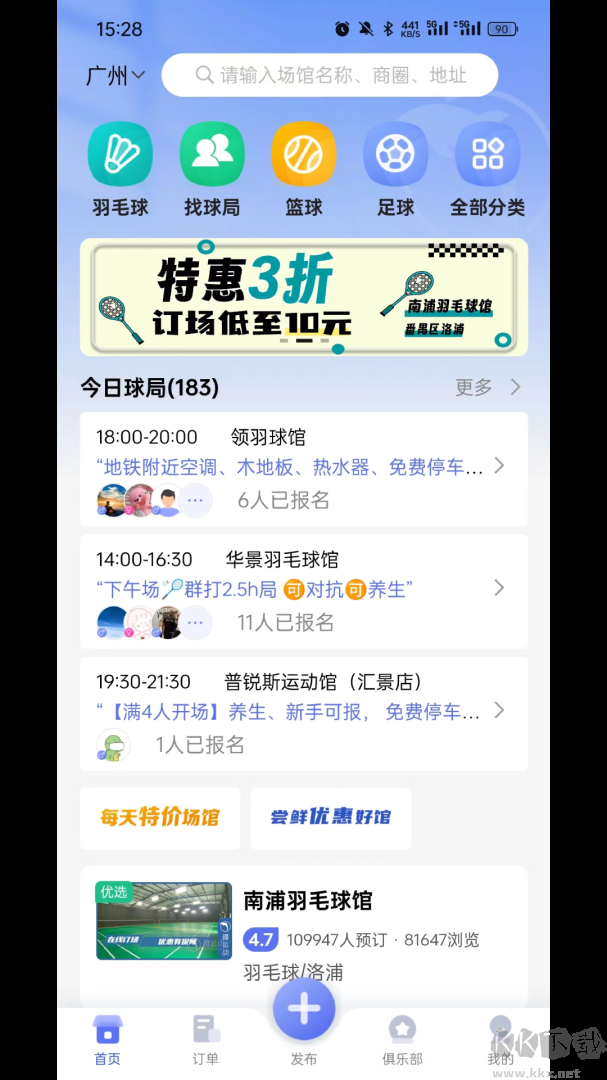This screenshot has height=1080, width=607.
Task: Open the 普锐斯运动馆 19:30-21:30 game
Action: point(303,713)
